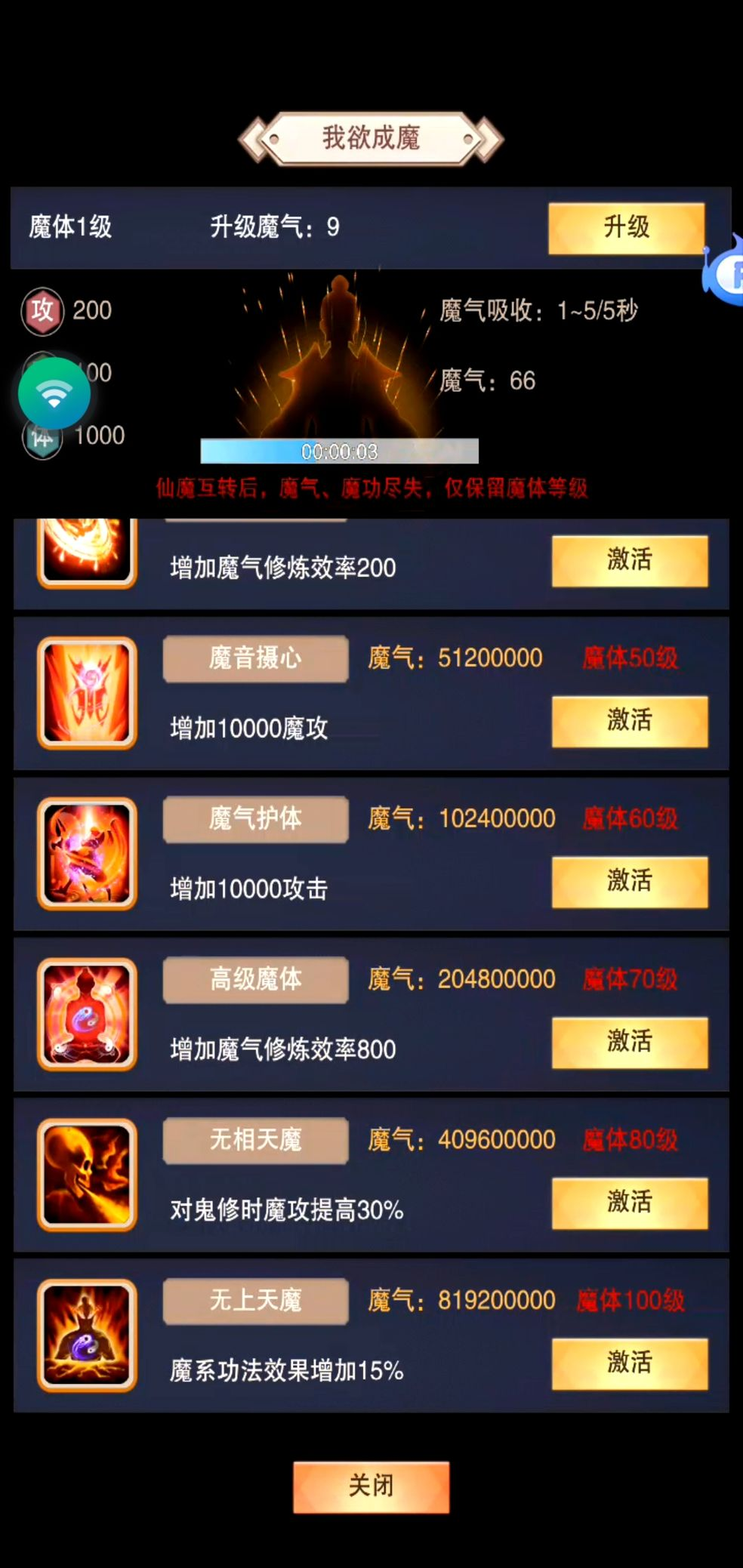Activate the 魔音摄心 skill
Viewport: 743px width, 1568px height.
(629, 721)
